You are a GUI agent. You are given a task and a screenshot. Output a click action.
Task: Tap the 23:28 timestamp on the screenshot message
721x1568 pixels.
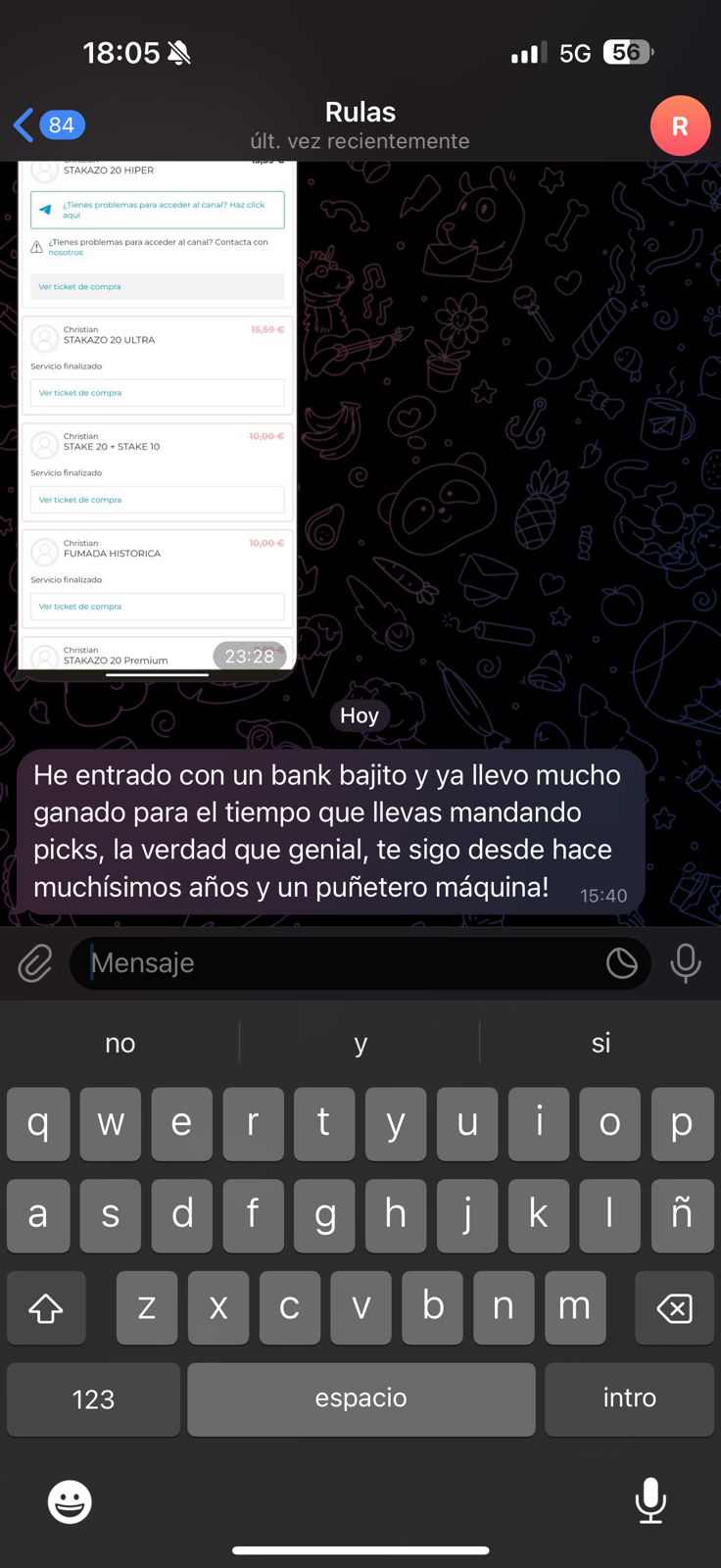250,656
